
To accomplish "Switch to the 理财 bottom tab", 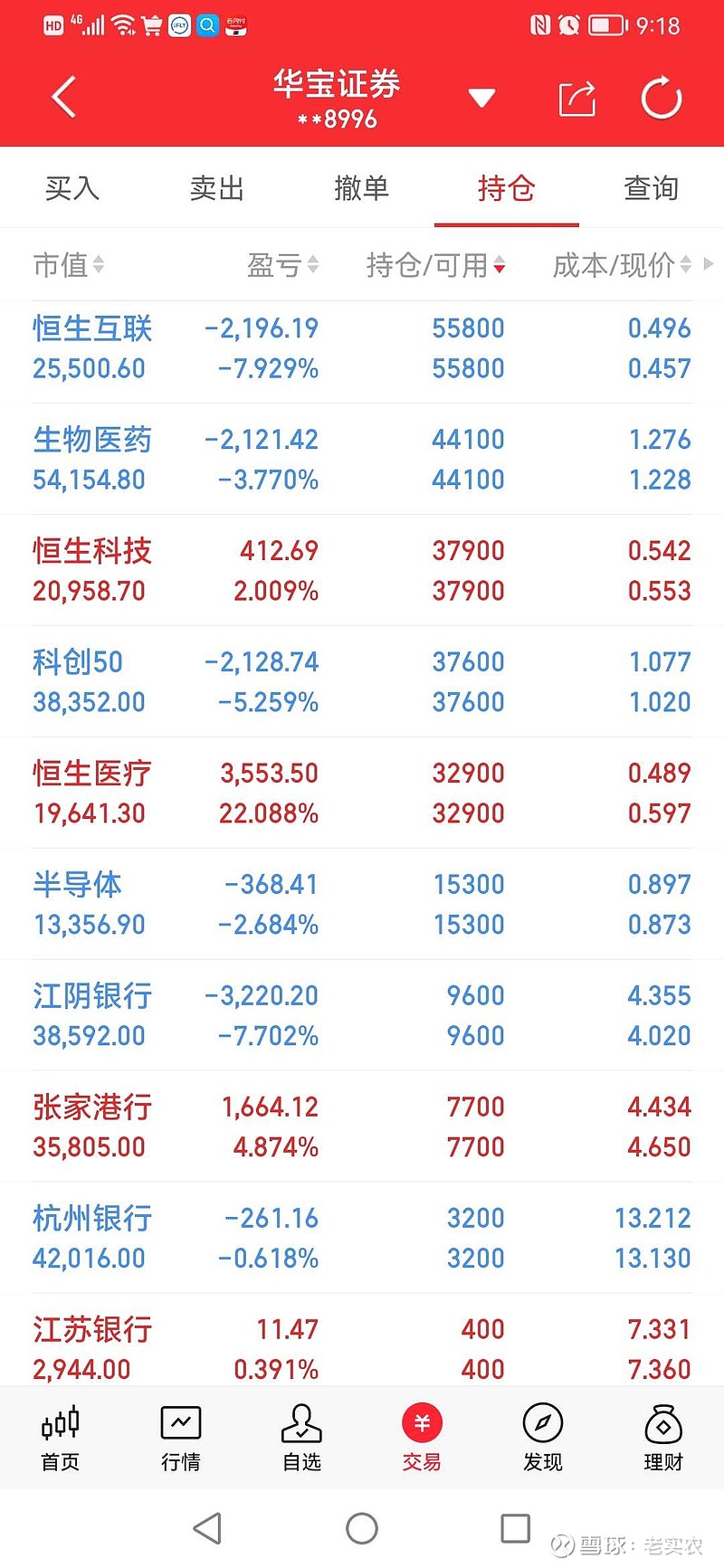I will point(663,1438).
